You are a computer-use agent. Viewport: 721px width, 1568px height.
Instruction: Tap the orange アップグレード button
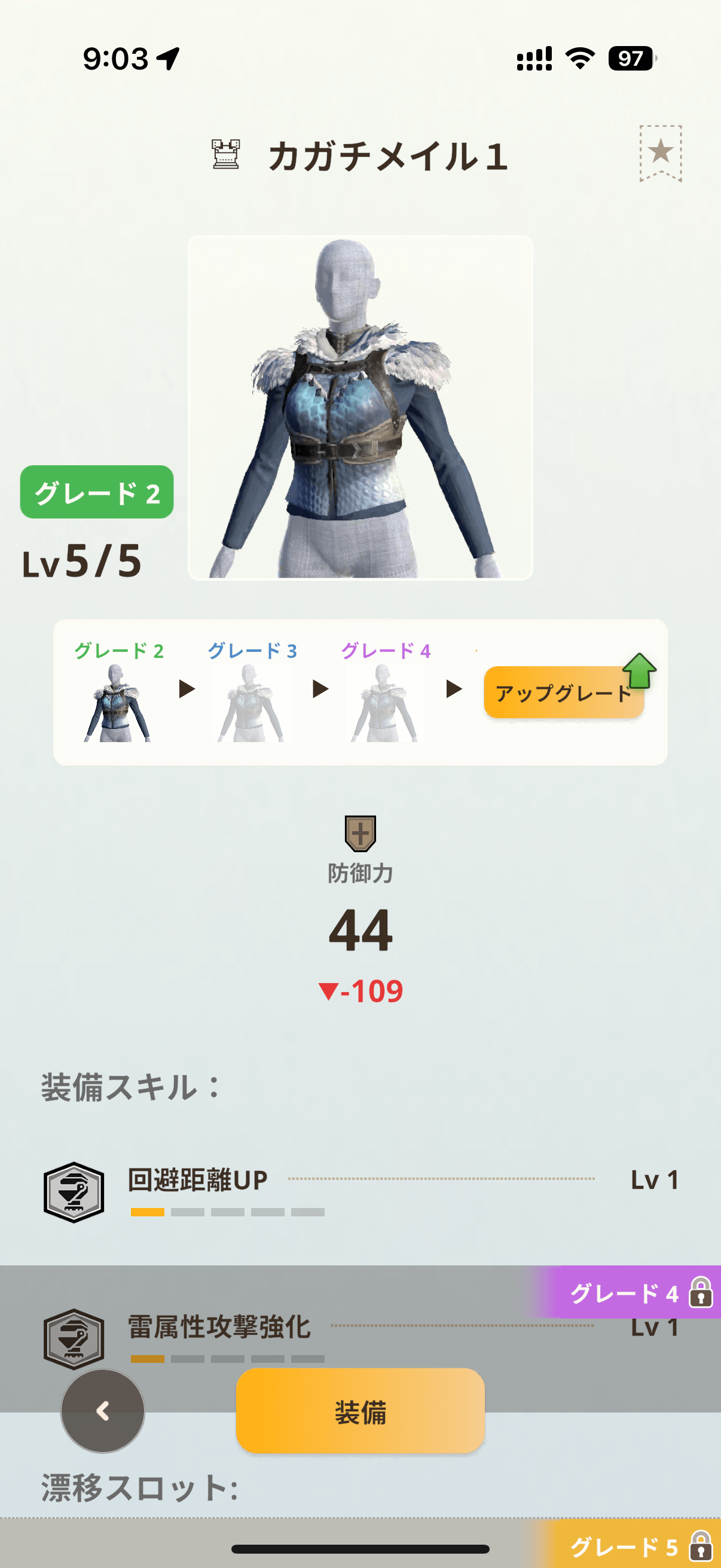tap(563, 692)
